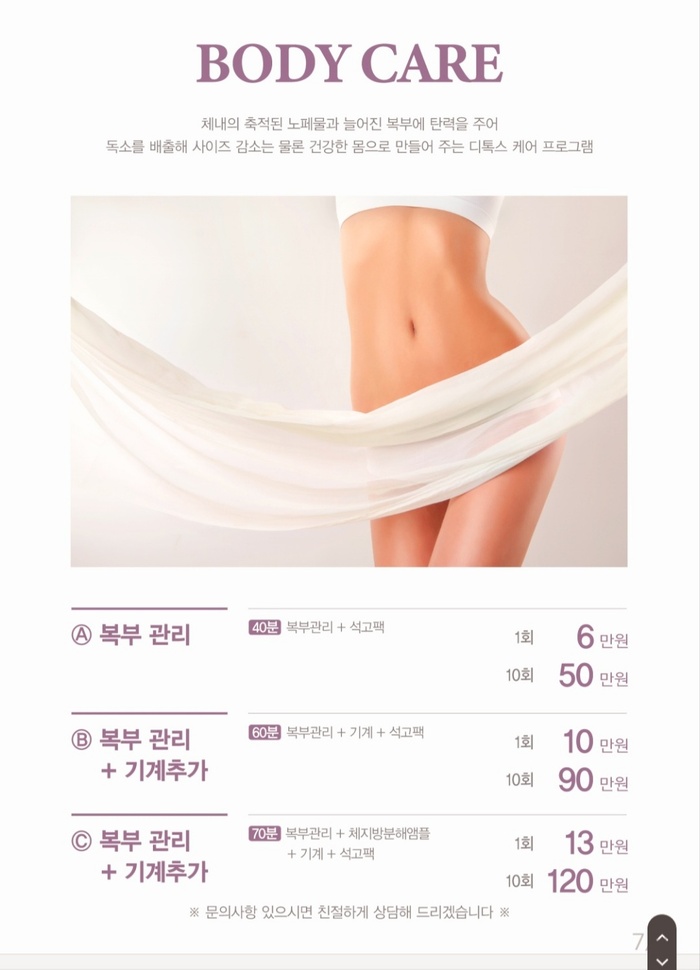The image size is (700, 970).
Task: Tap the scroll-to-bottom down arrow
Action: point(661,960)
